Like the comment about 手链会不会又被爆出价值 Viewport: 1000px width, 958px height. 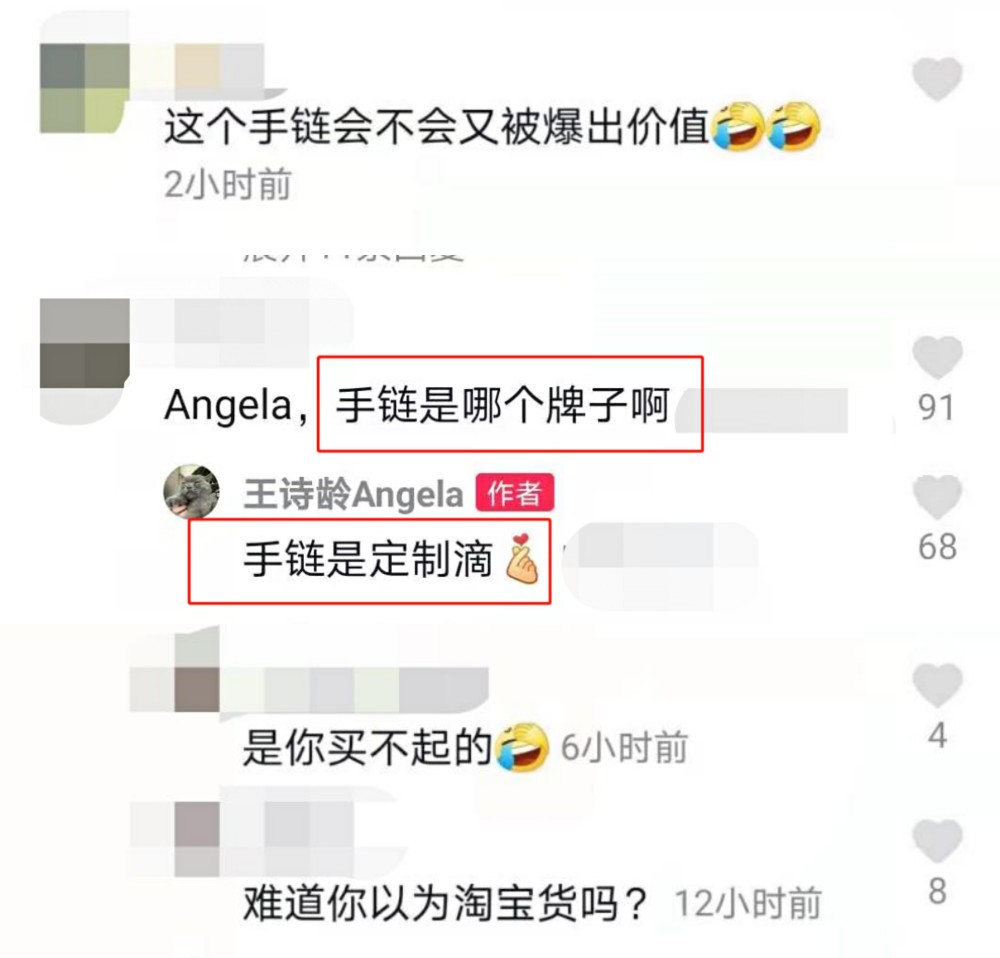(938, 80)
